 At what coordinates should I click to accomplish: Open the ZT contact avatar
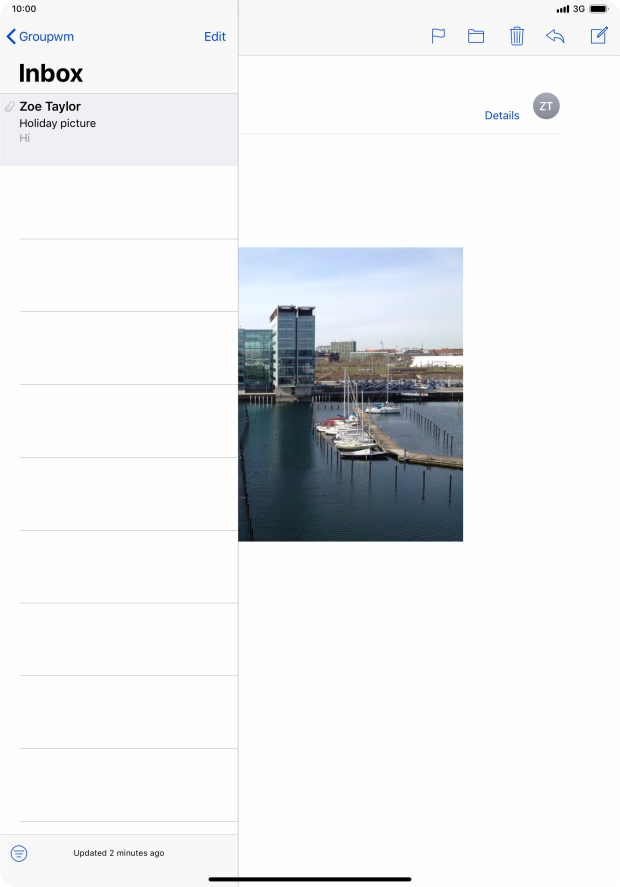pyautogui.click(x=546, y=106)
